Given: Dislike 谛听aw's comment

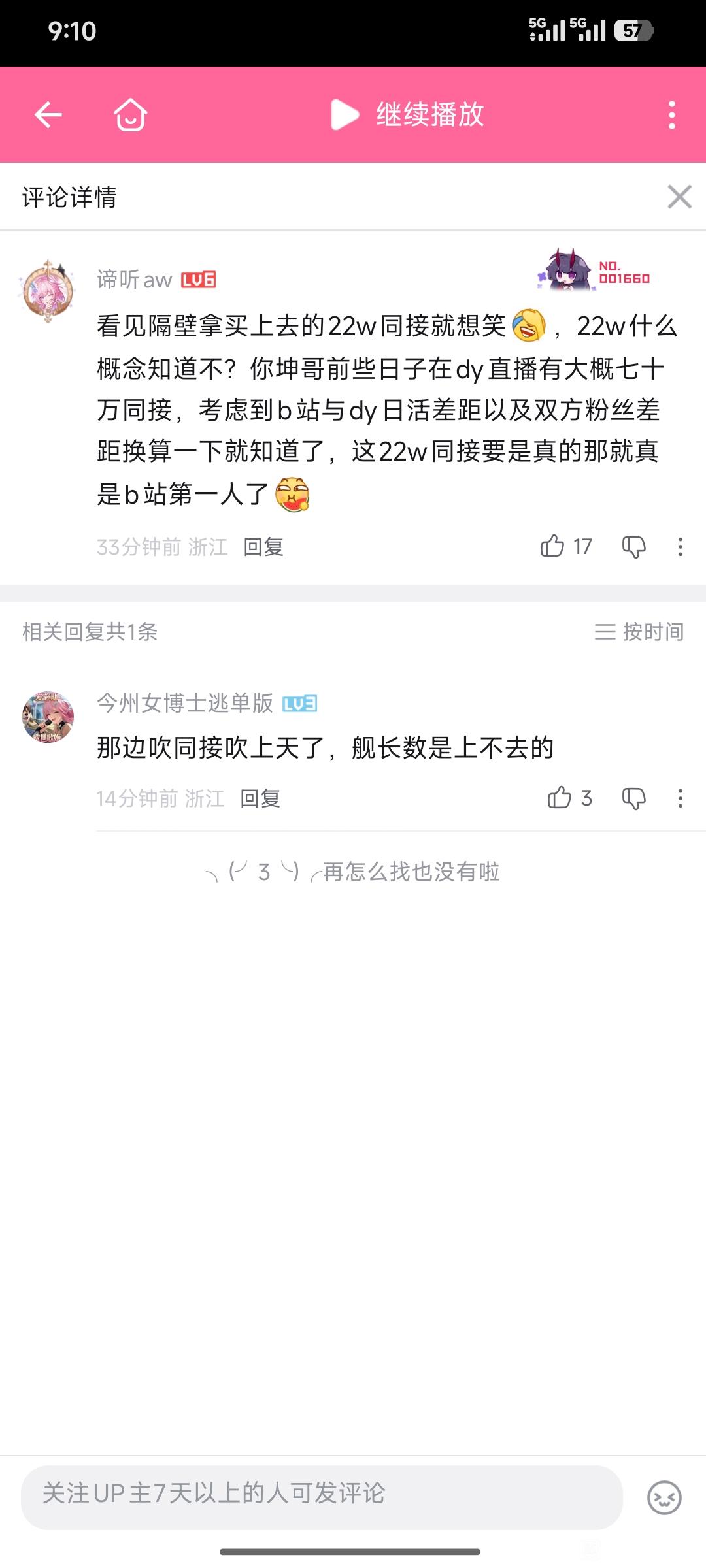Looking at the screenshot, I should pos(633,547).
